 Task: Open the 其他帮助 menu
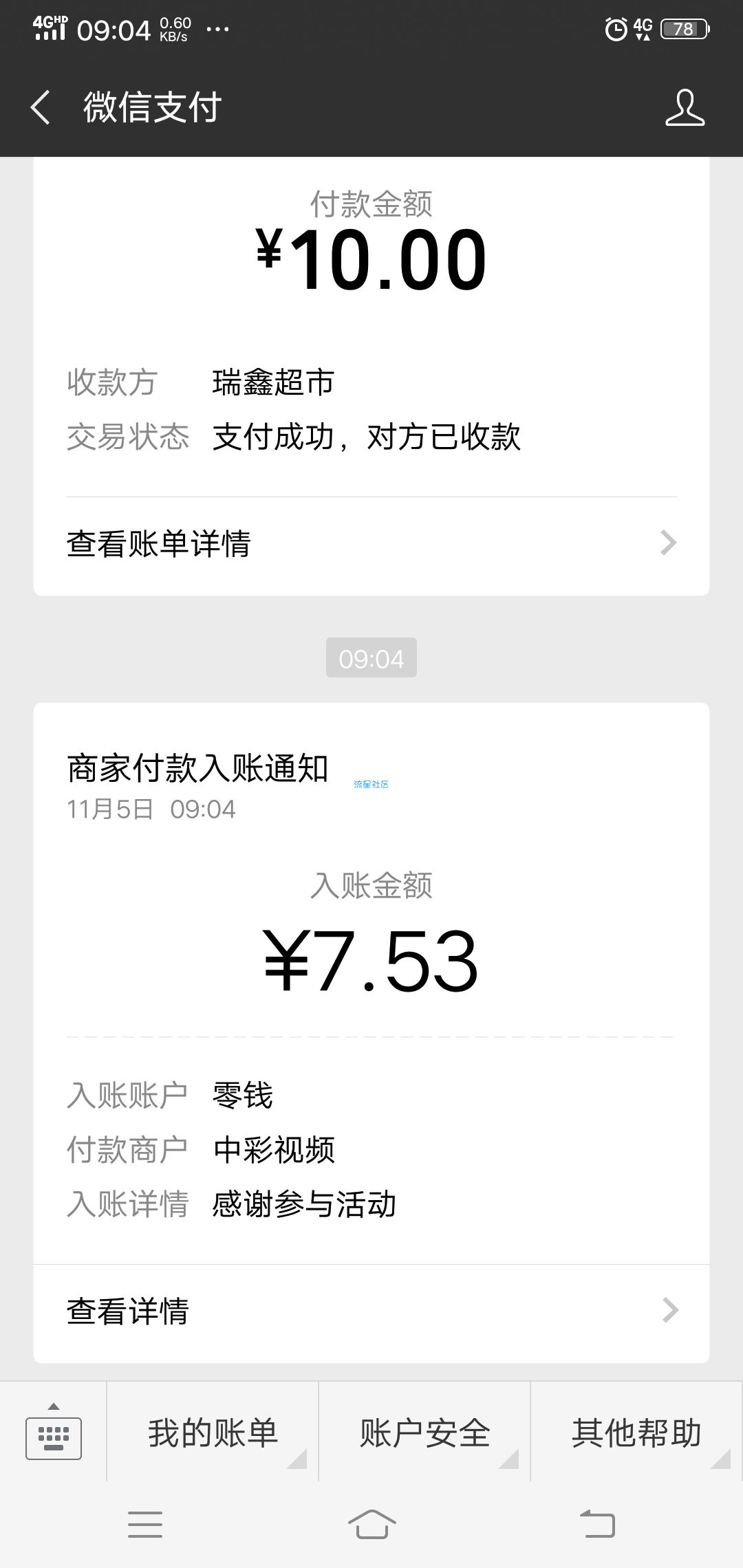pos(637,1432)
